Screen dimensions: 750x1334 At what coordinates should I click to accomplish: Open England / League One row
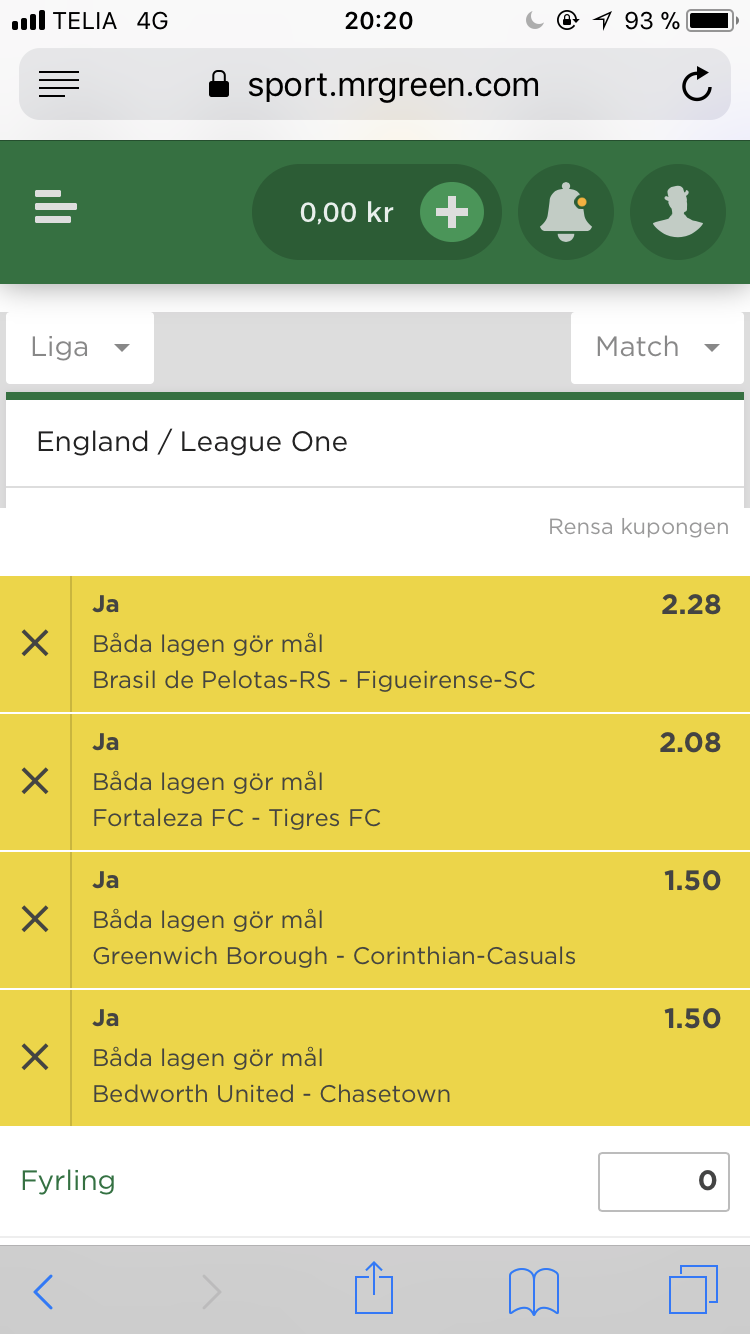(375, 442)
